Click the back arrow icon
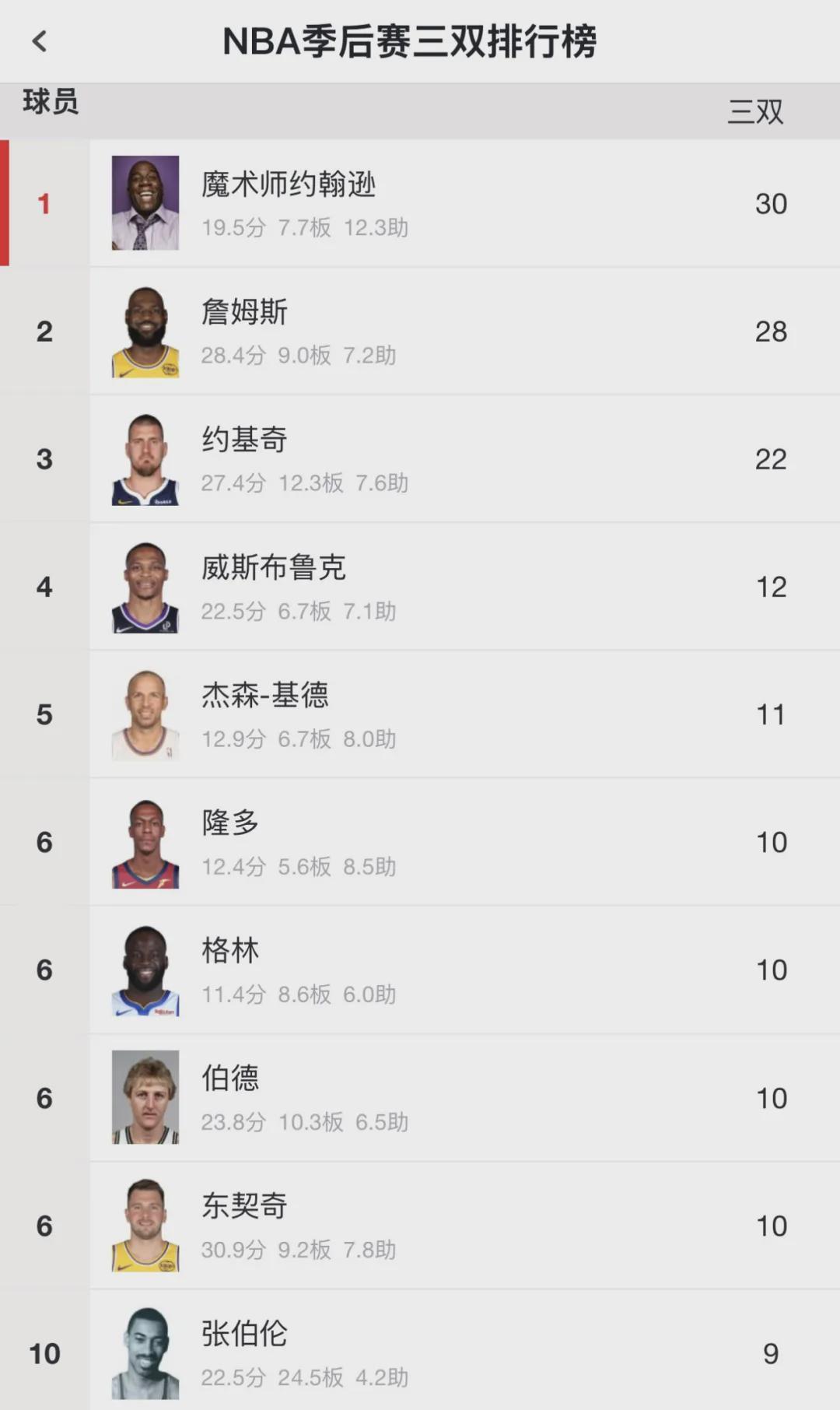This screenshot has height=1410, width=840. (37, 42)
